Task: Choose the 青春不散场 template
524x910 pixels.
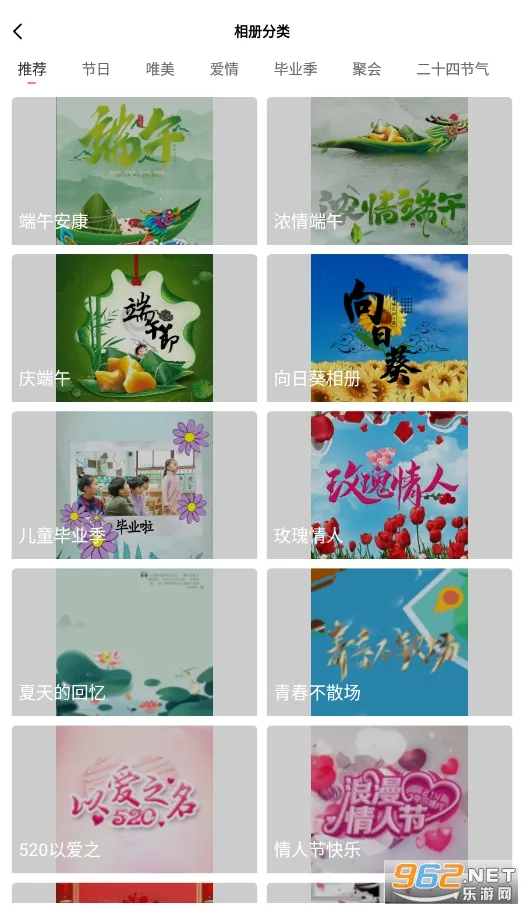Action: point(389,642)
